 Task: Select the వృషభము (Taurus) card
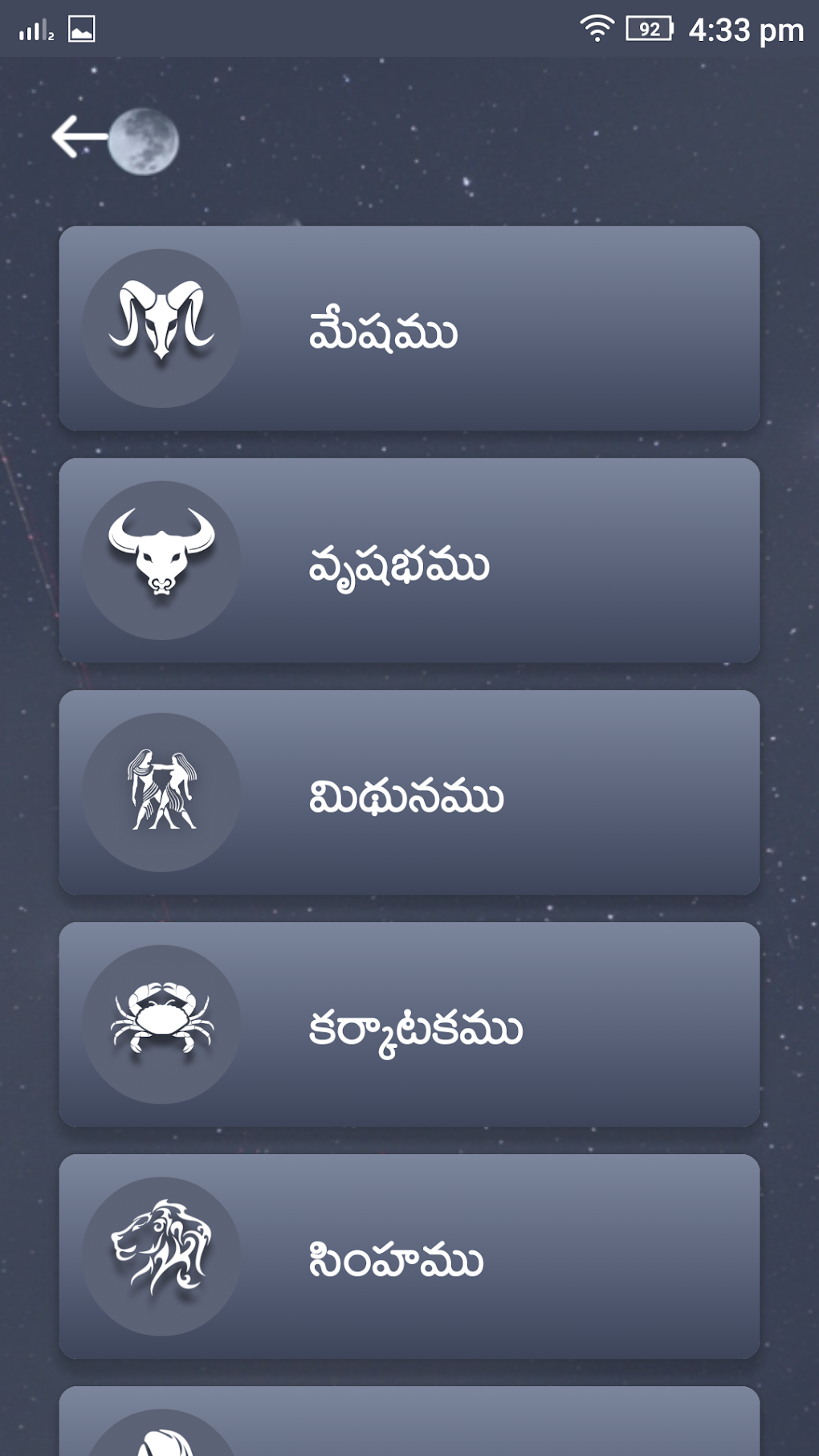(409, 561)
